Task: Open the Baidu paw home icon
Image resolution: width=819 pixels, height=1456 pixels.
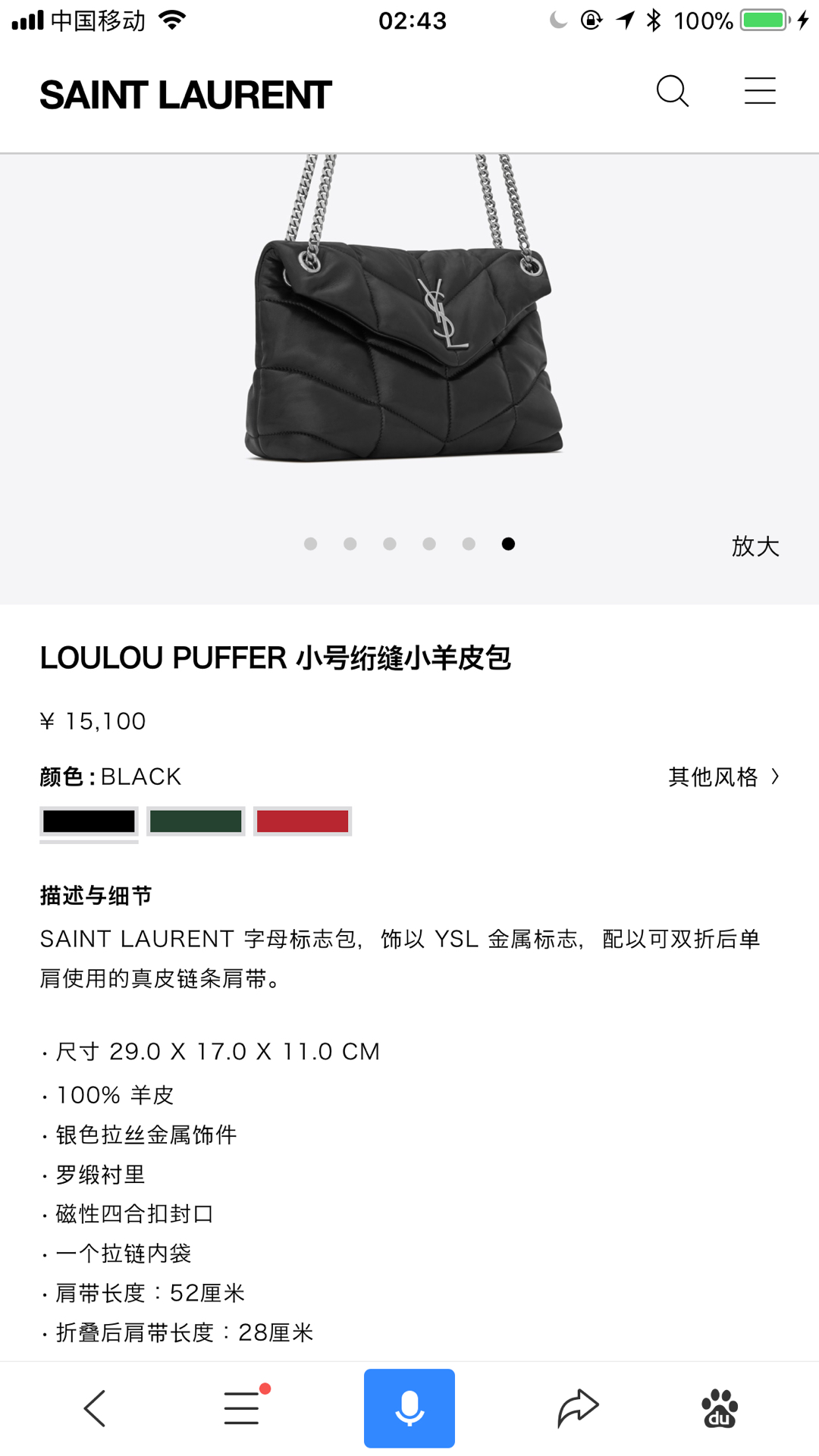Action: (x=720, y=1408)
